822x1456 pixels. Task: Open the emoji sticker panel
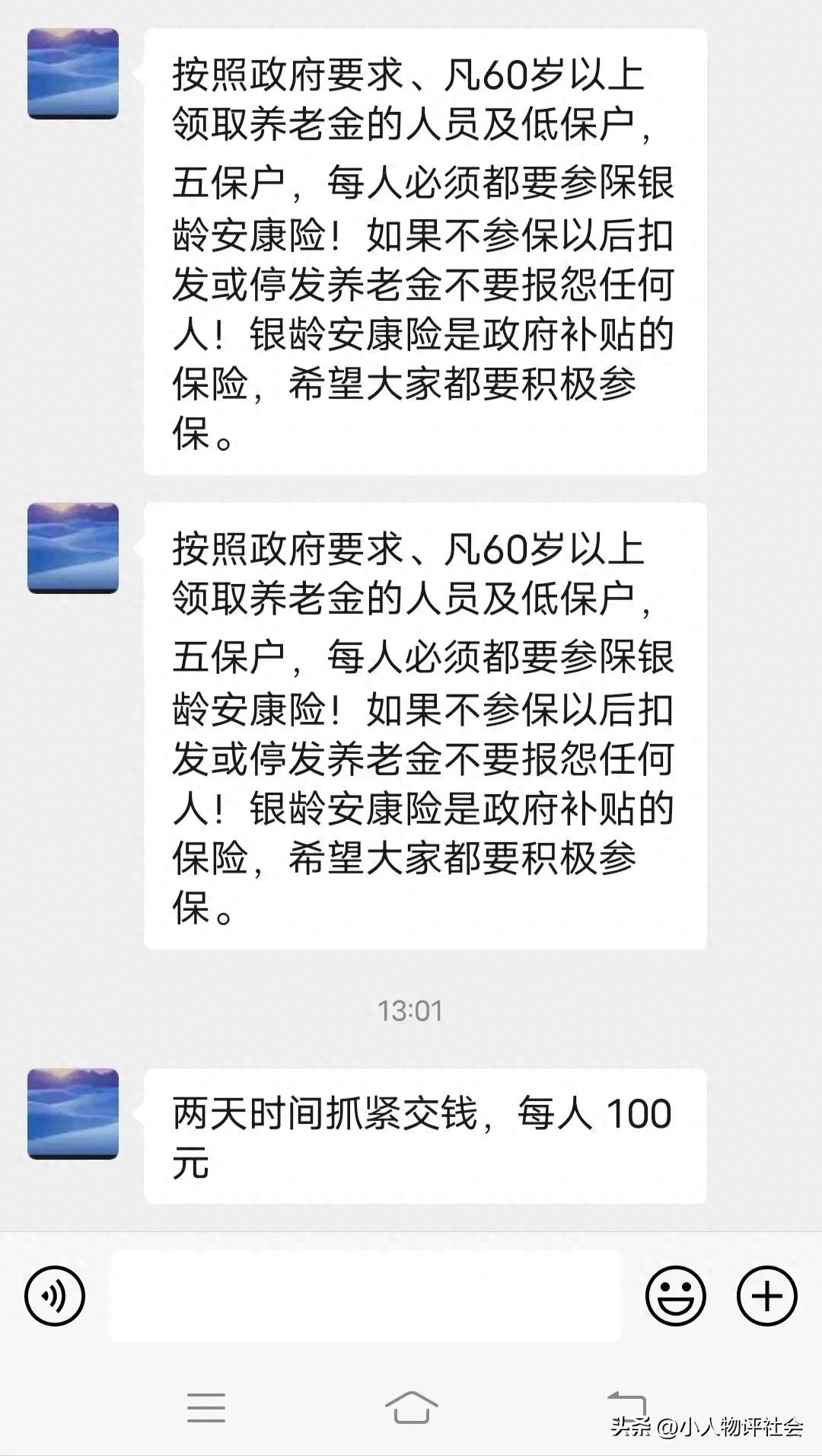(x=675, y=1295)
